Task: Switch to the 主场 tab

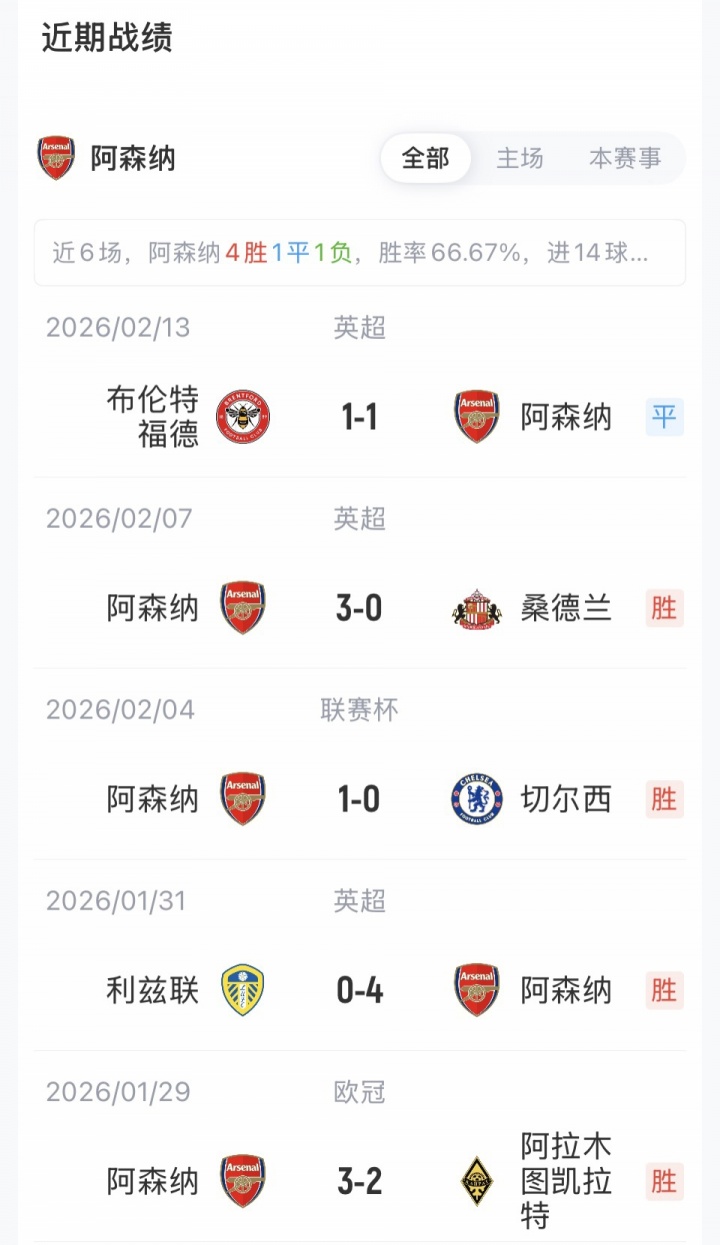Action: pos(520,158)
